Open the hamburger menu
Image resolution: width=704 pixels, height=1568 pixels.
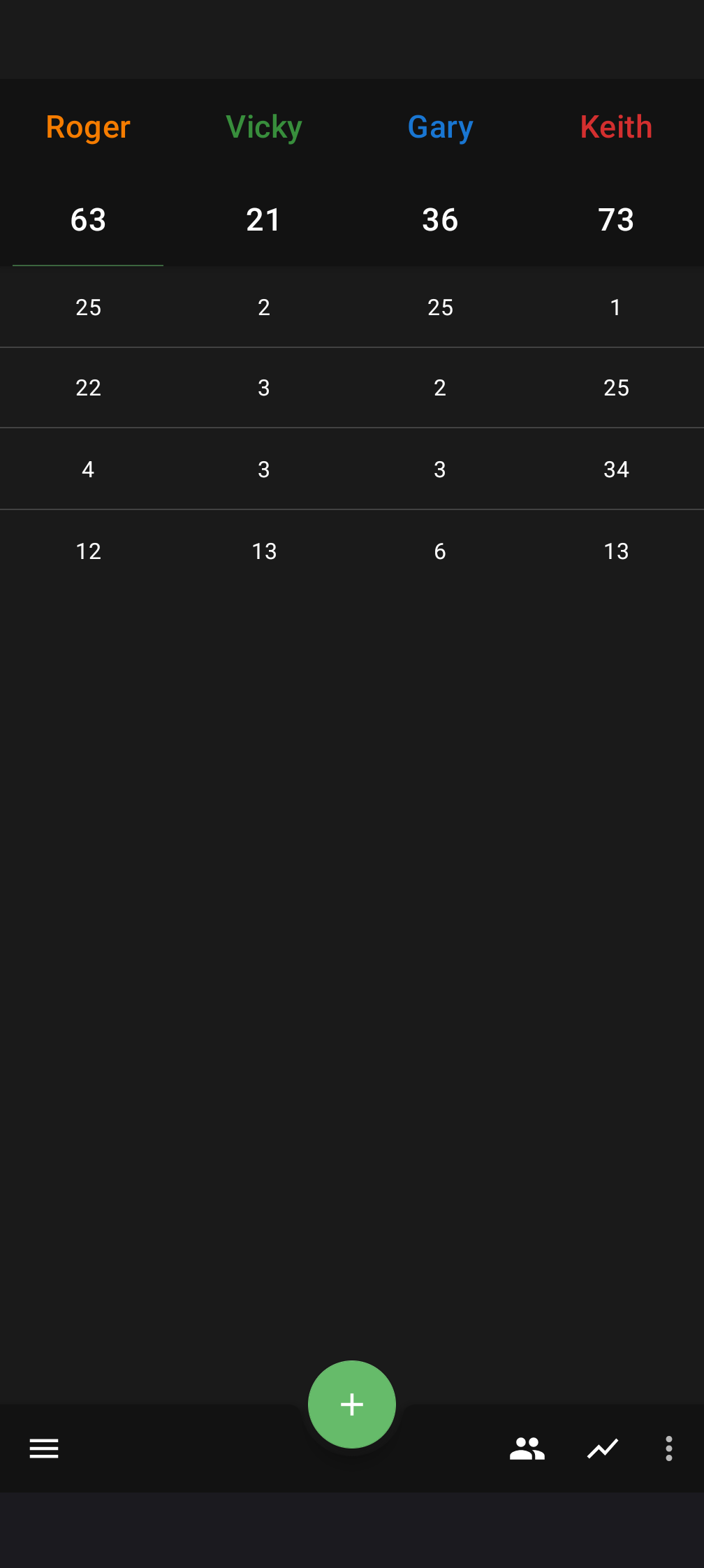tap(44, 1449)
